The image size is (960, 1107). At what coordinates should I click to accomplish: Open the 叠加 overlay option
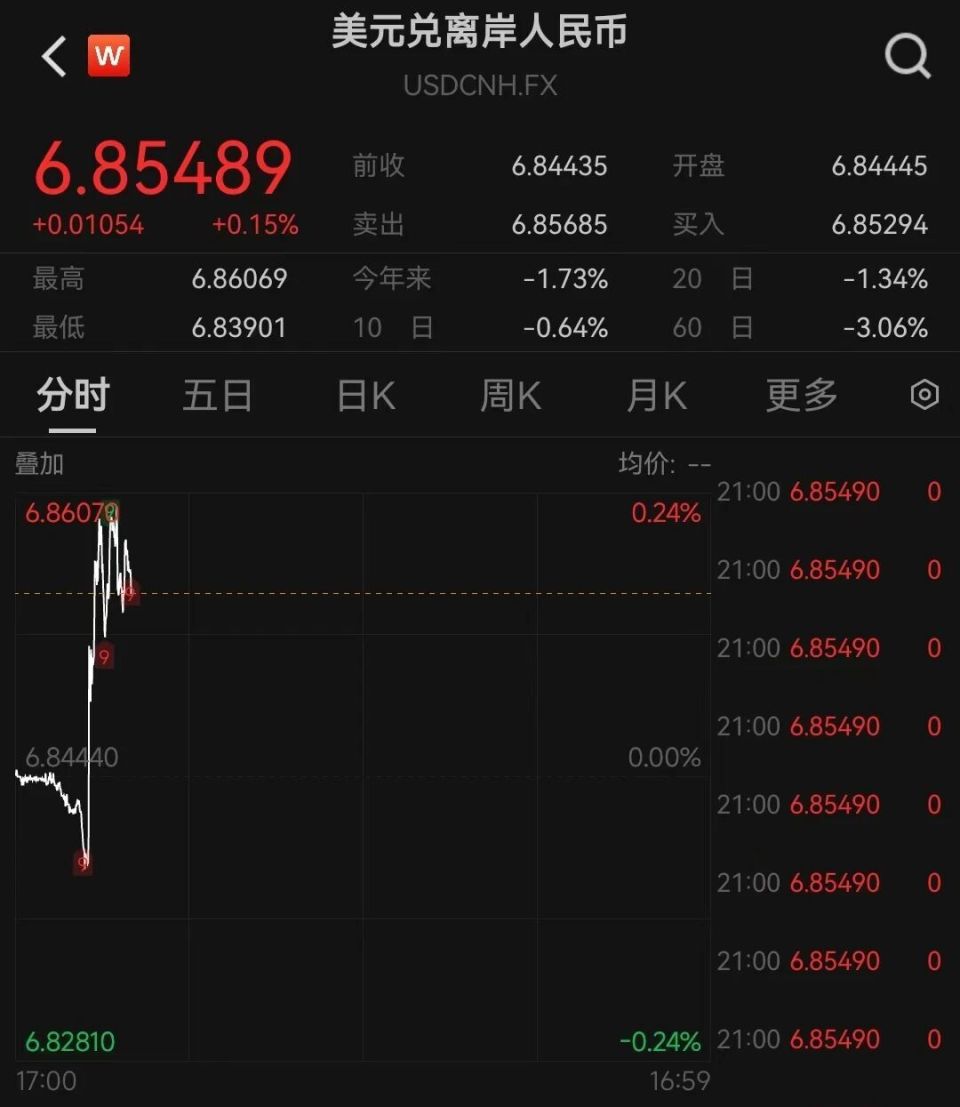point(40,464)
